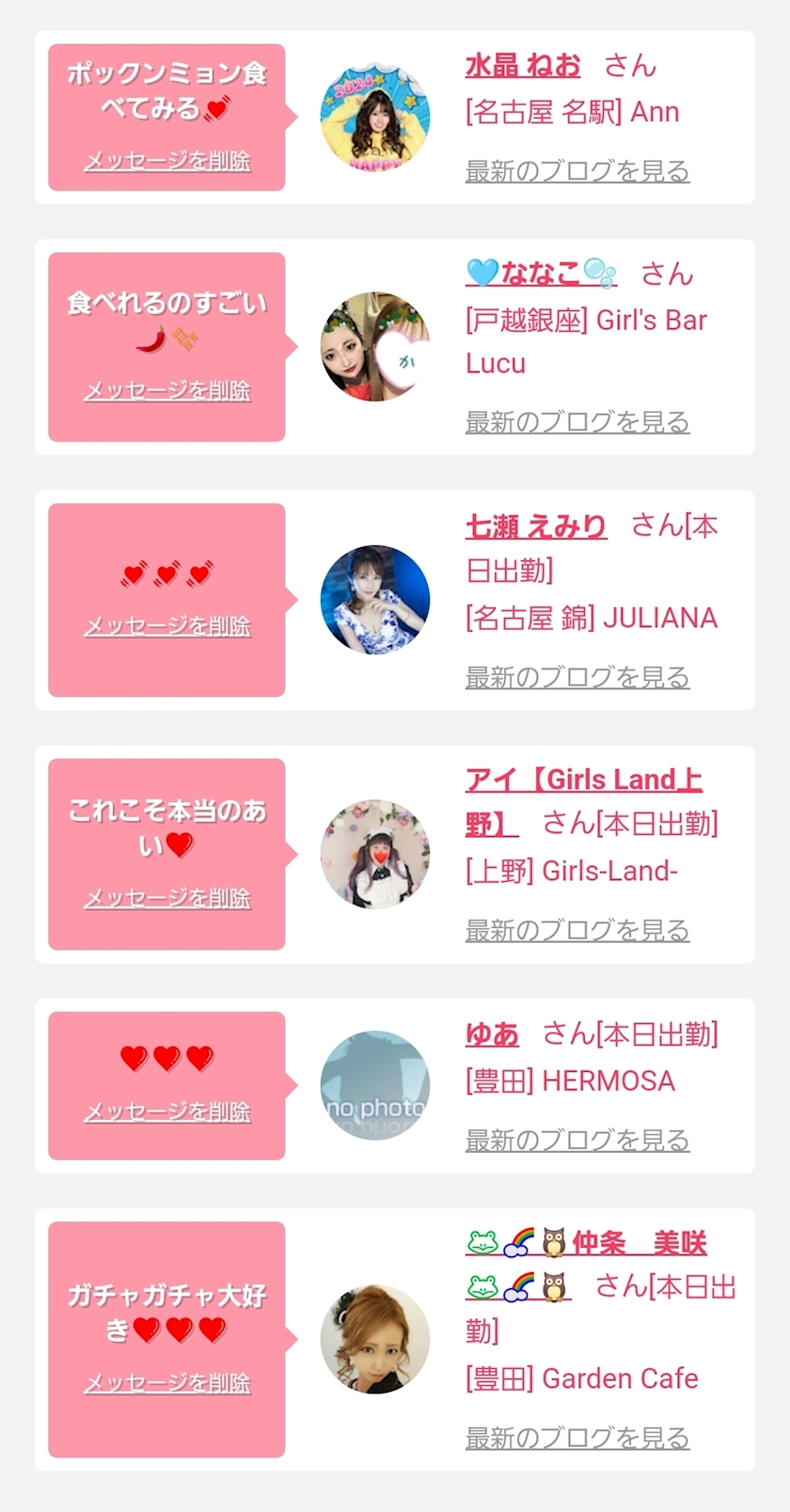
Task: View the latest blog from Garden Cafe
Action: pos(577,1438)
